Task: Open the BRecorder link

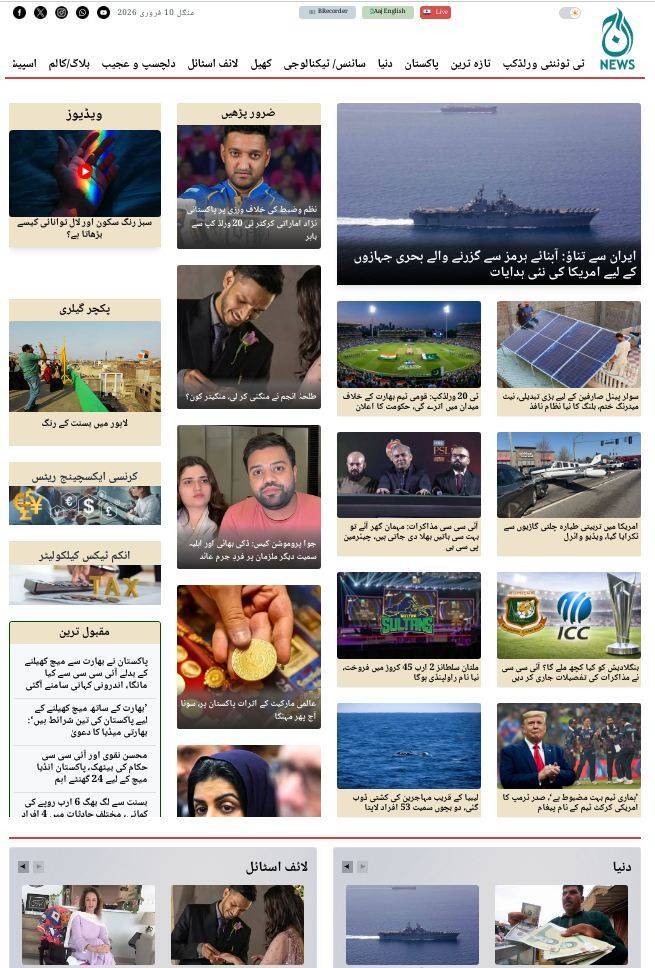Action: coord(327,12)
